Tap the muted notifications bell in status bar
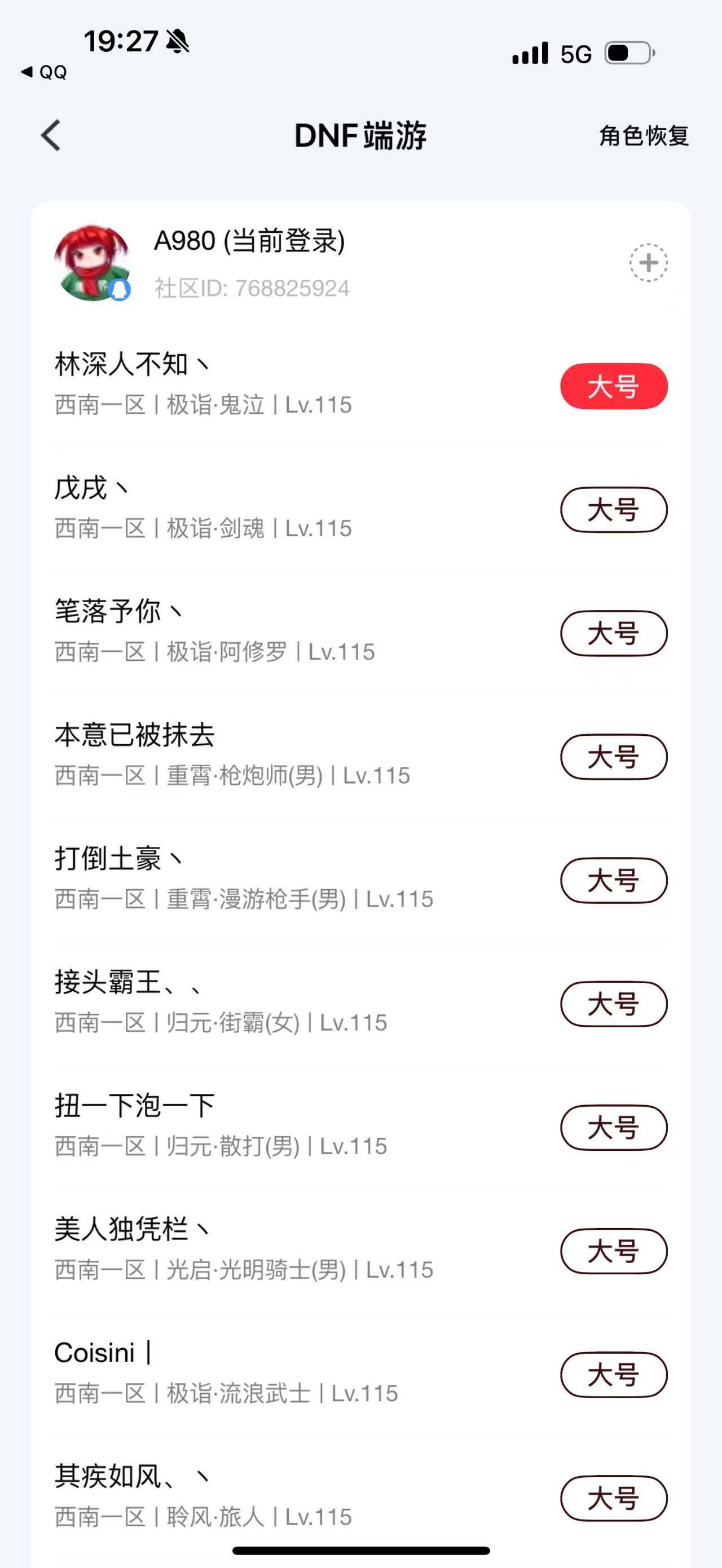The height and width of the screenshot is (1568, 722). pos(177,41)
